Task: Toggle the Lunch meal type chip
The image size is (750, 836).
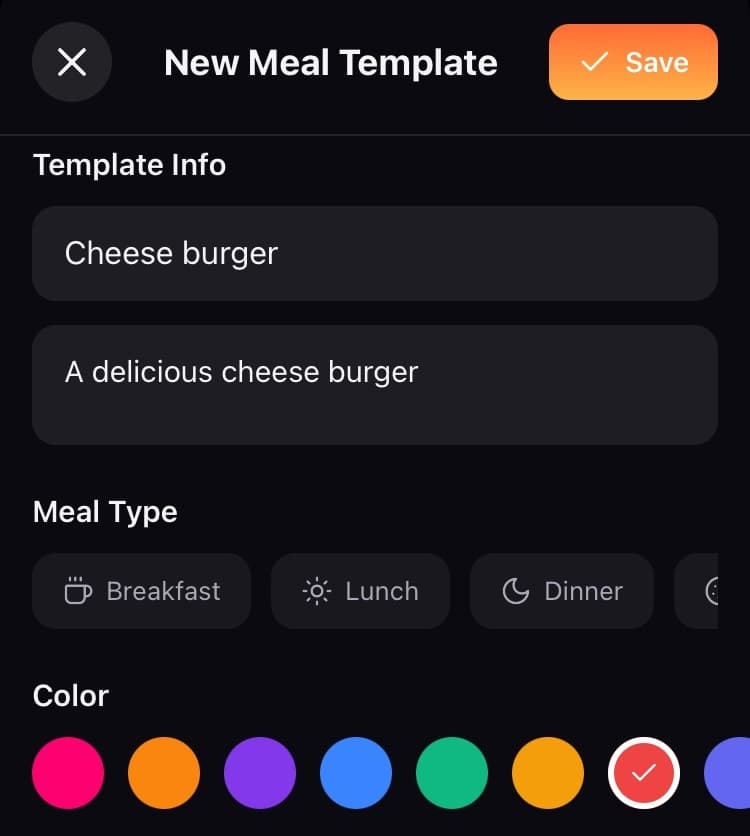Action: click(360, 591)
